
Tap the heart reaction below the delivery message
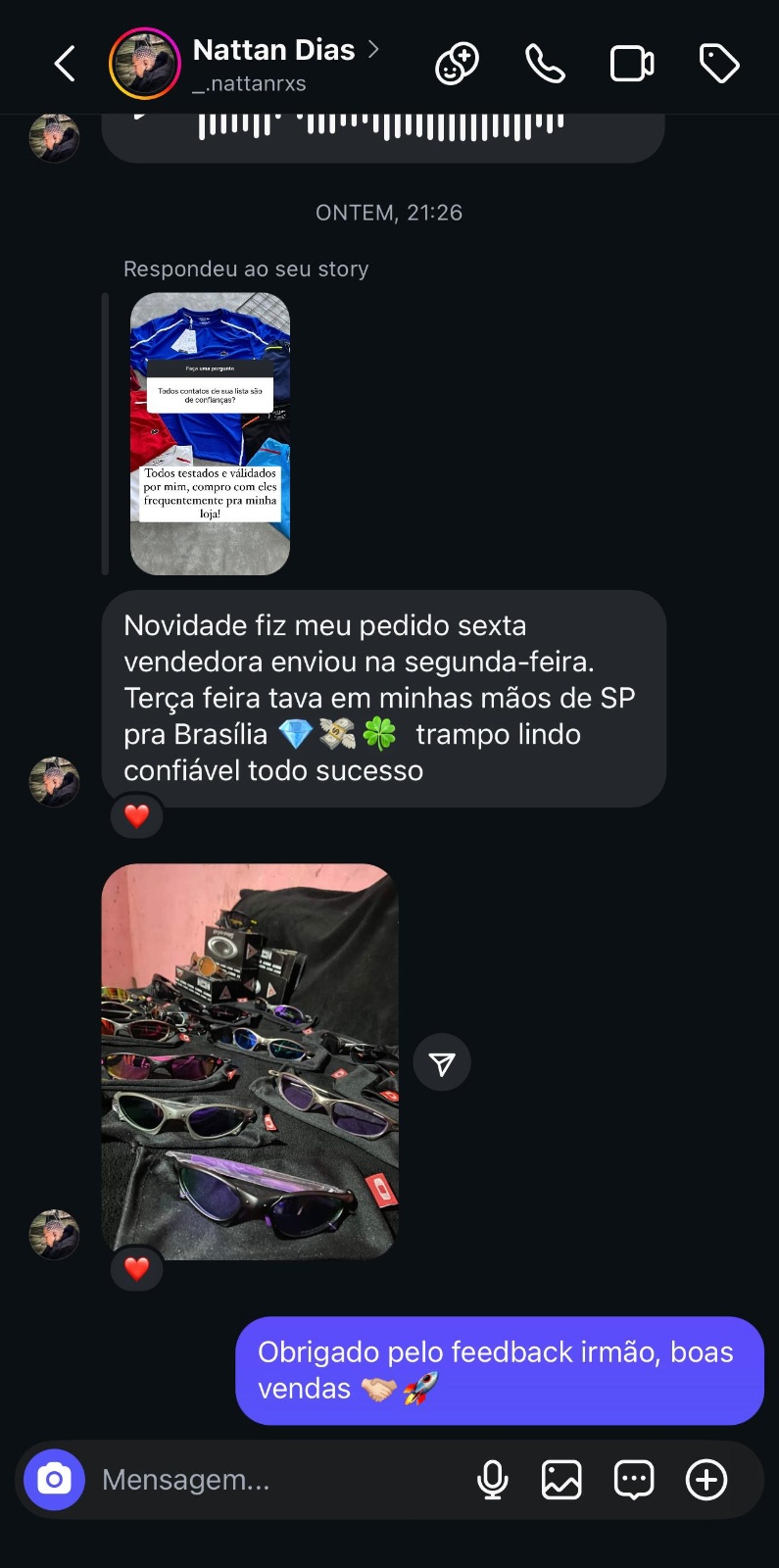point(137,815)
